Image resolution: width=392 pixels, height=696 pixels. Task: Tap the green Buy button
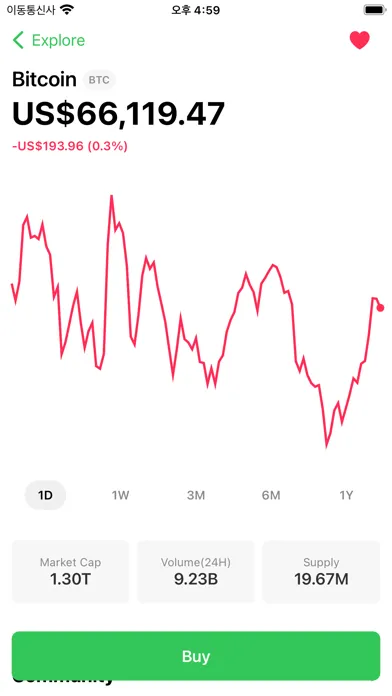coord(196,656)
